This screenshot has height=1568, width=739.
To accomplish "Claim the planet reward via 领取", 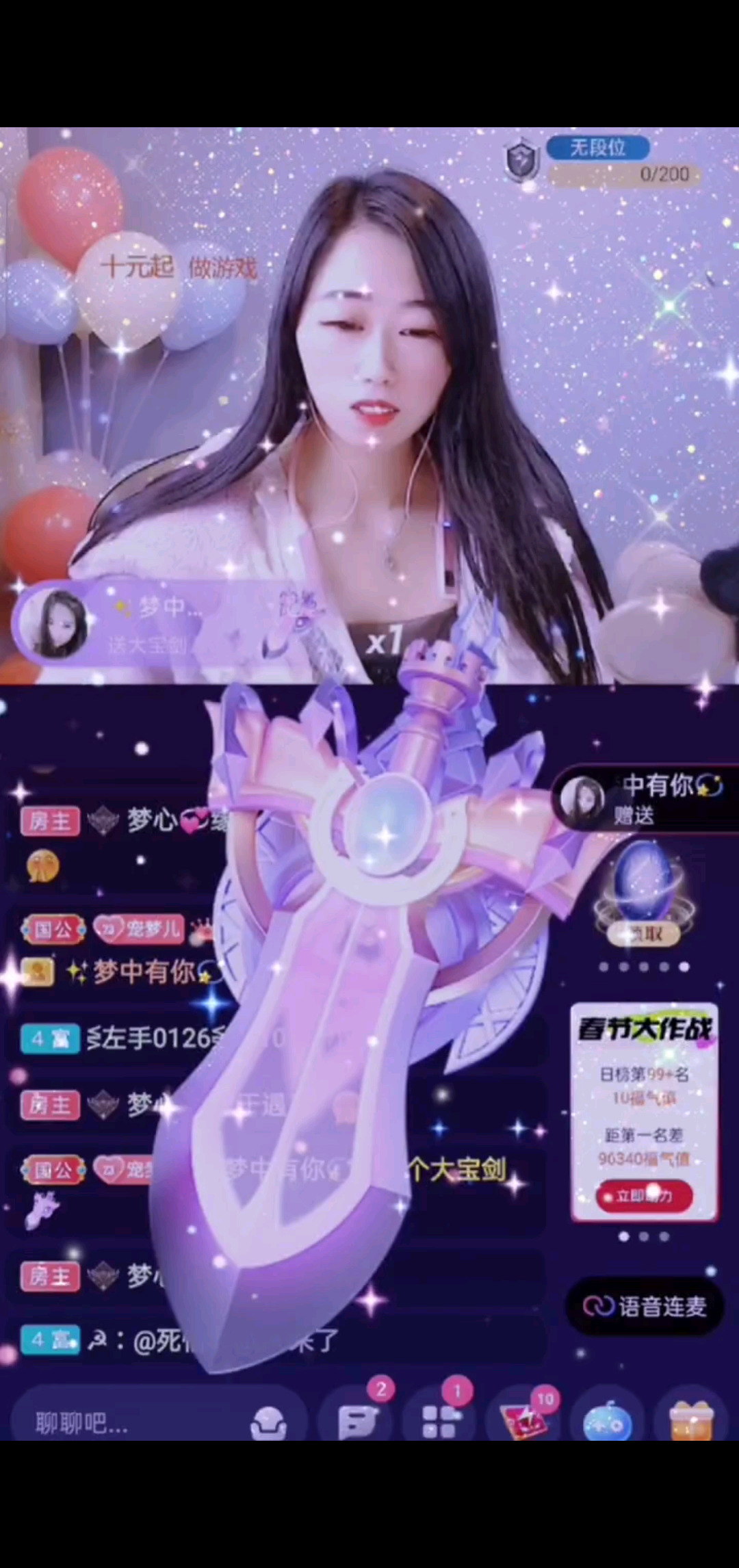I will tap(644, 933).
